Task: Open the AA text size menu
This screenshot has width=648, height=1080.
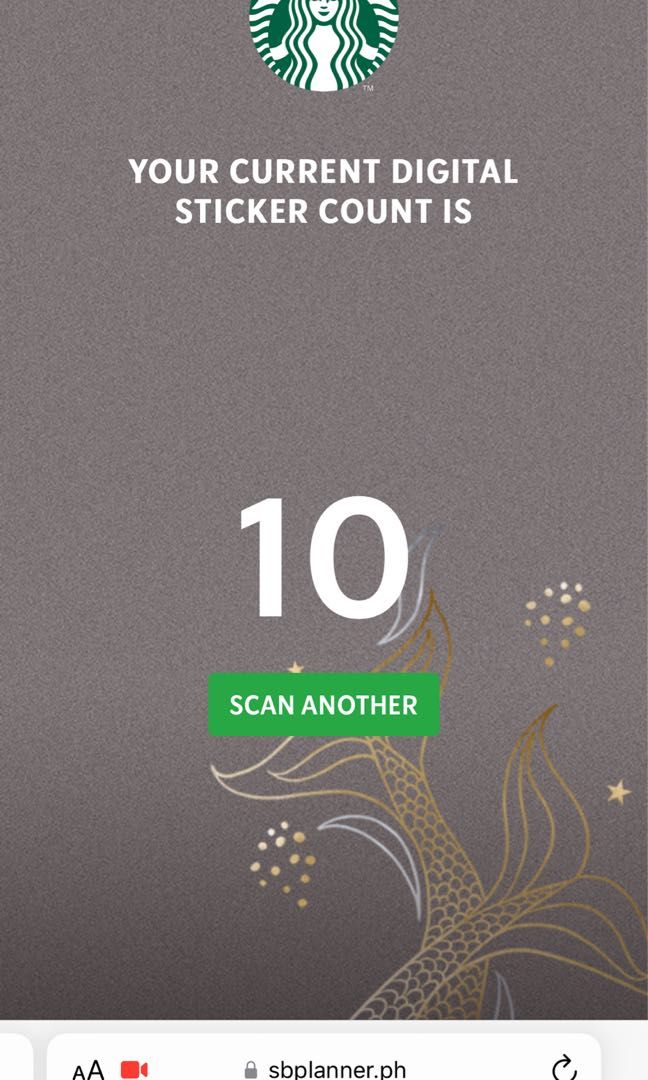Action: click(x=88, y=1069)
